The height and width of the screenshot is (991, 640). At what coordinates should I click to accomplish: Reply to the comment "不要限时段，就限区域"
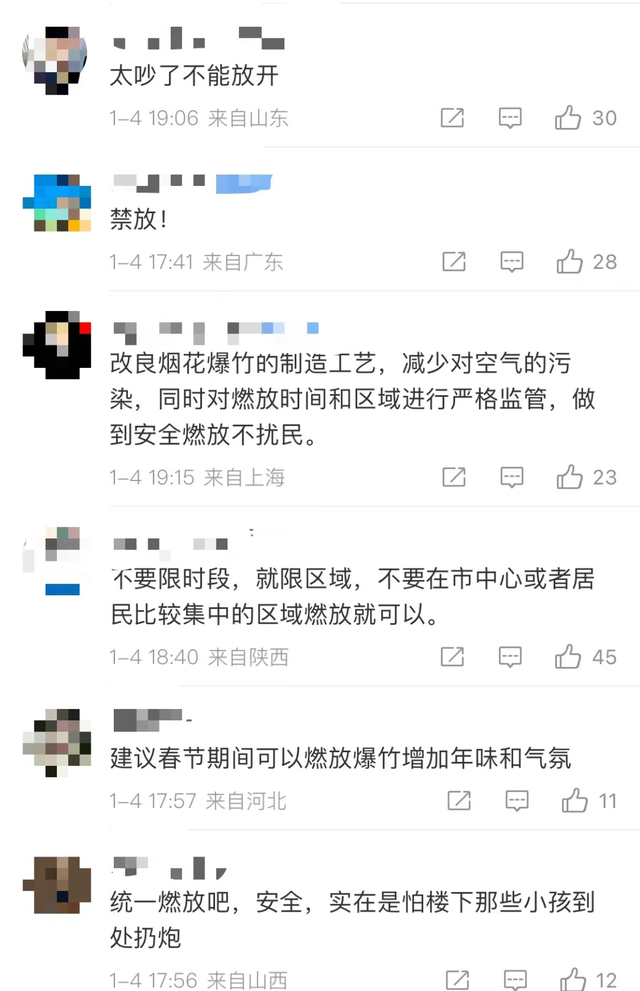[x=510, y=657]
